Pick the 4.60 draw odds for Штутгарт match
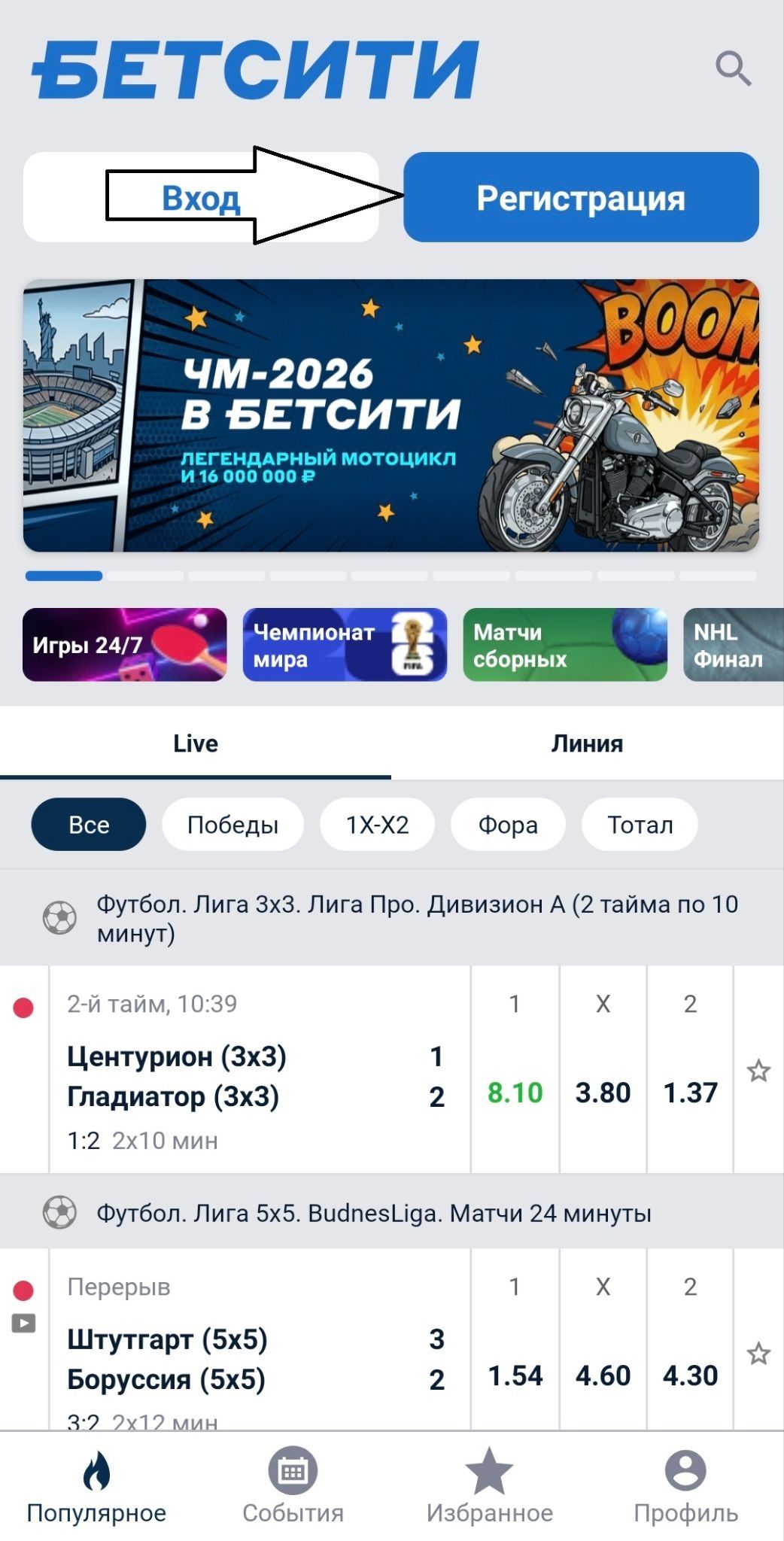Image resolution: width=784 pixels, height=1541 pixels. (x=603, y=1375)
